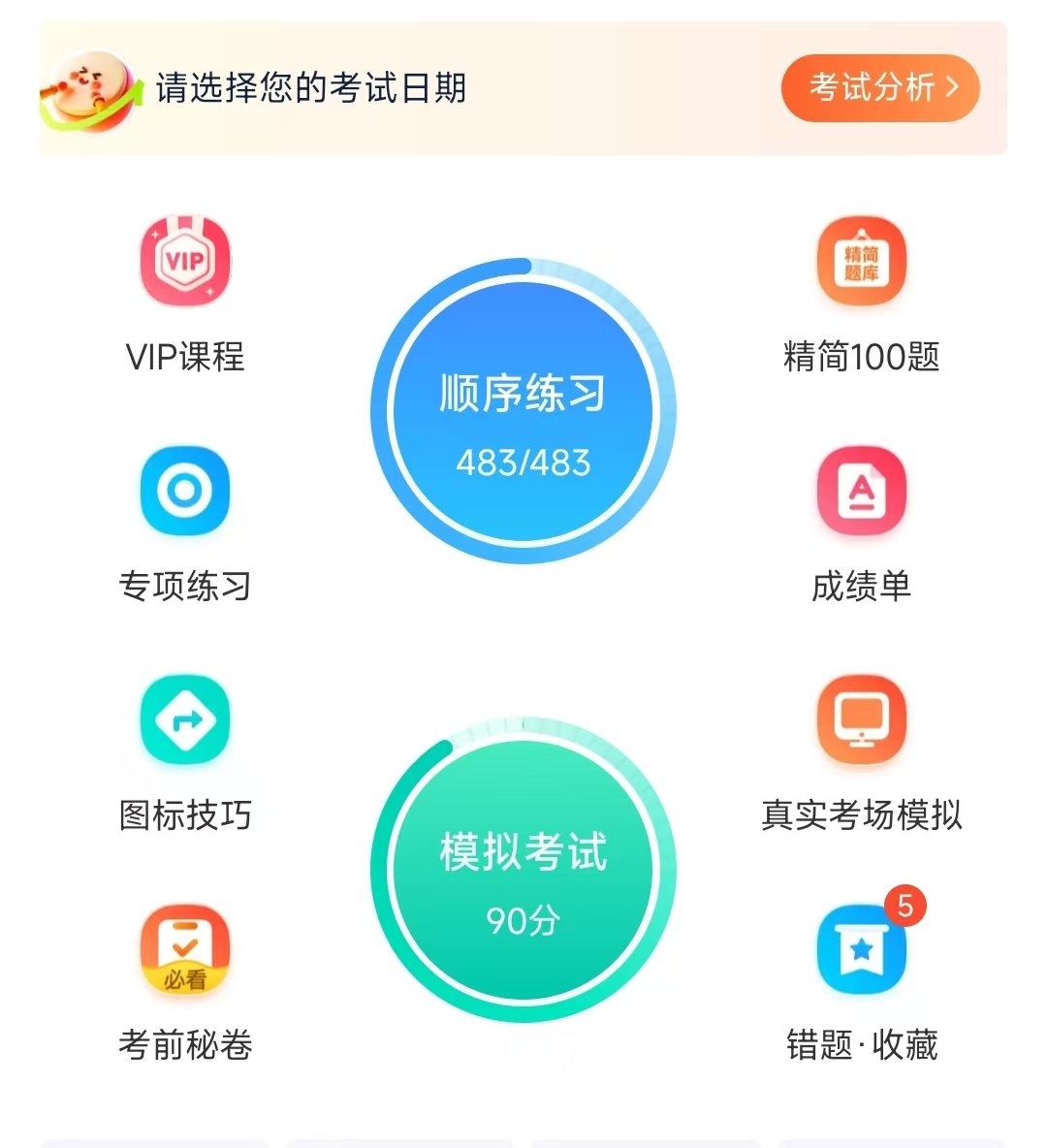Open the 考试分析 exam analysis button

[879, 88]
